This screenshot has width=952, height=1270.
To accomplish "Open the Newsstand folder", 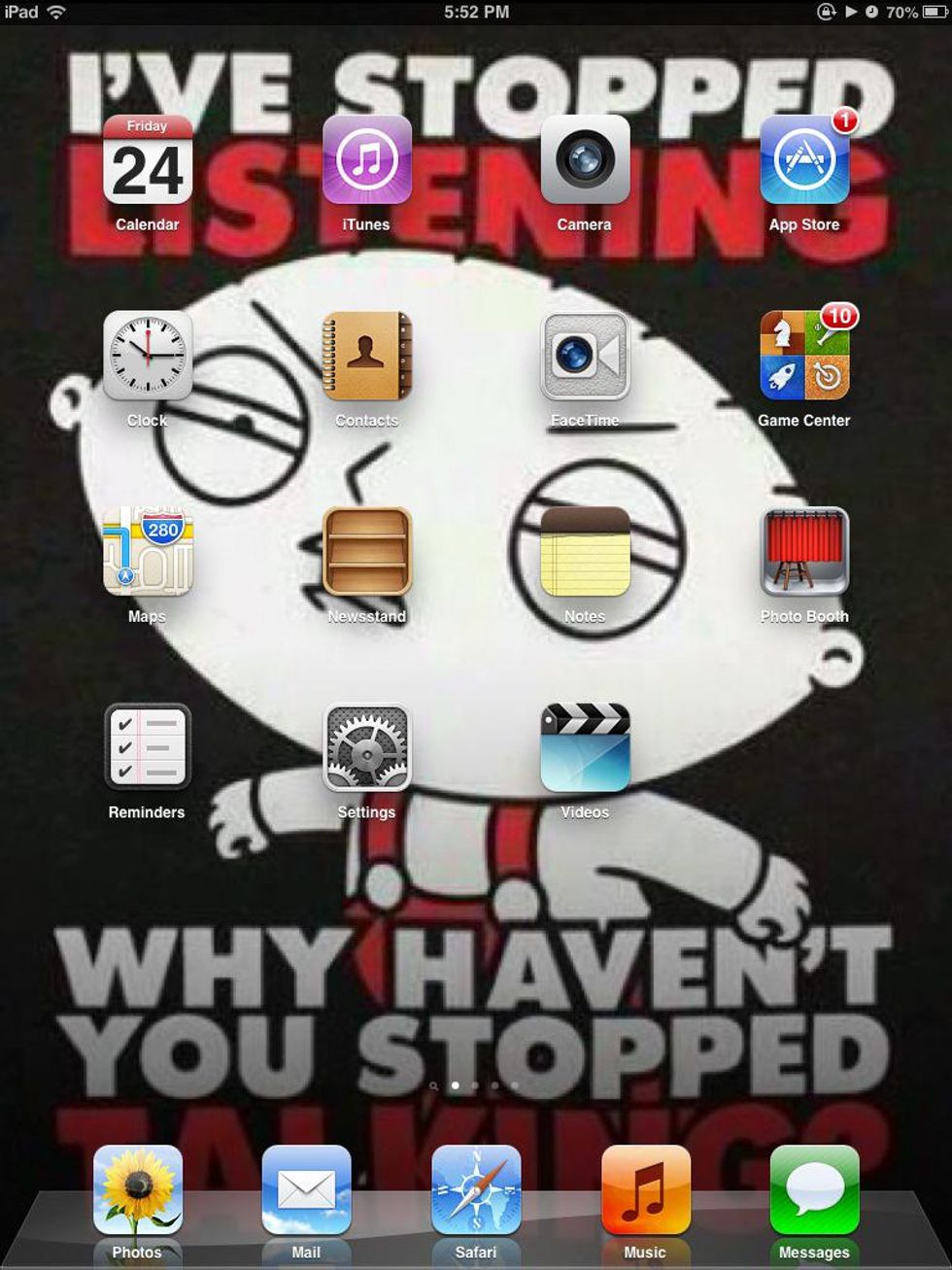I will [366, 552].
